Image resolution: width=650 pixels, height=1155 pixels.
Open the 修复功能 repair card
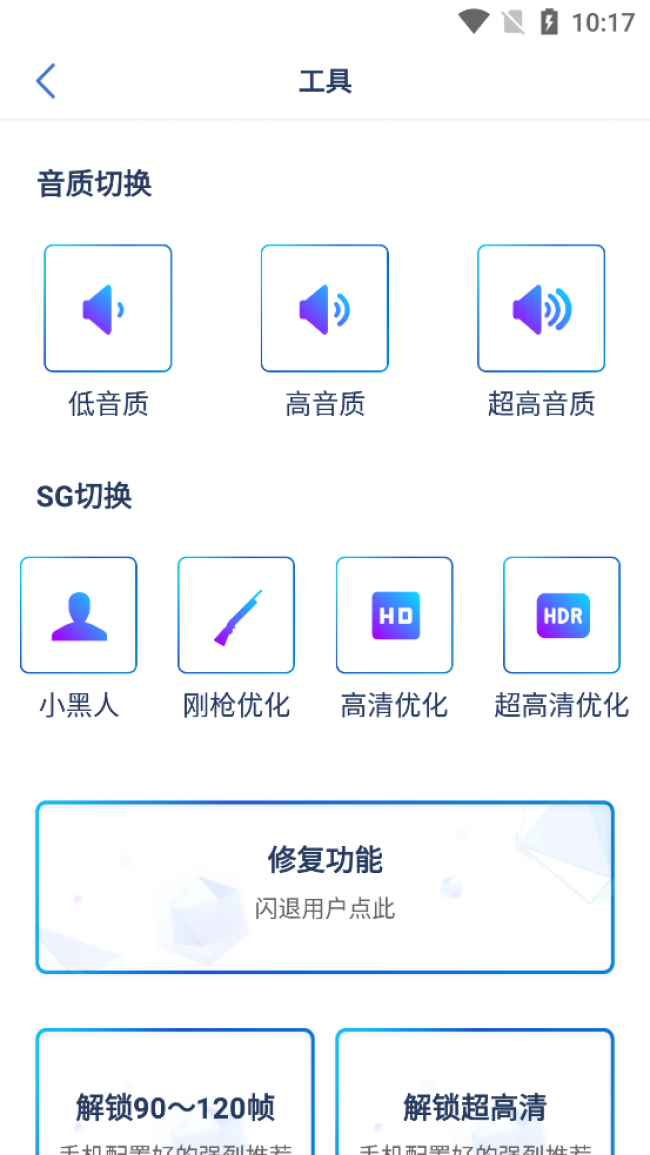click(325, 886)
